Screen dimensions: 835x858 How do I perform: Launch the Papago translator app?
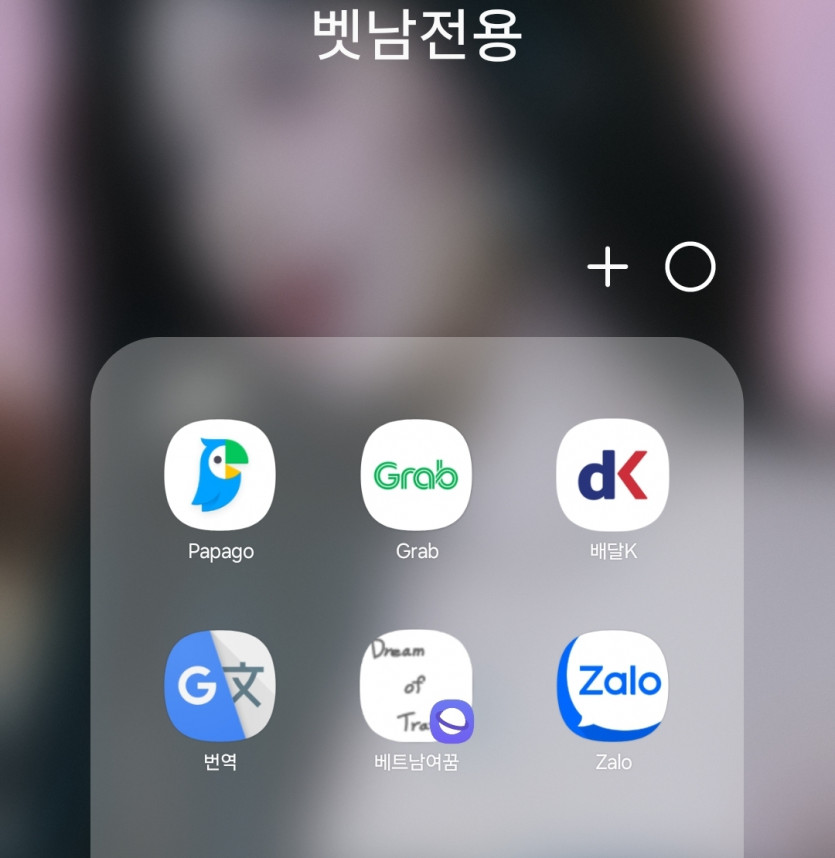[x=220, y=475]
